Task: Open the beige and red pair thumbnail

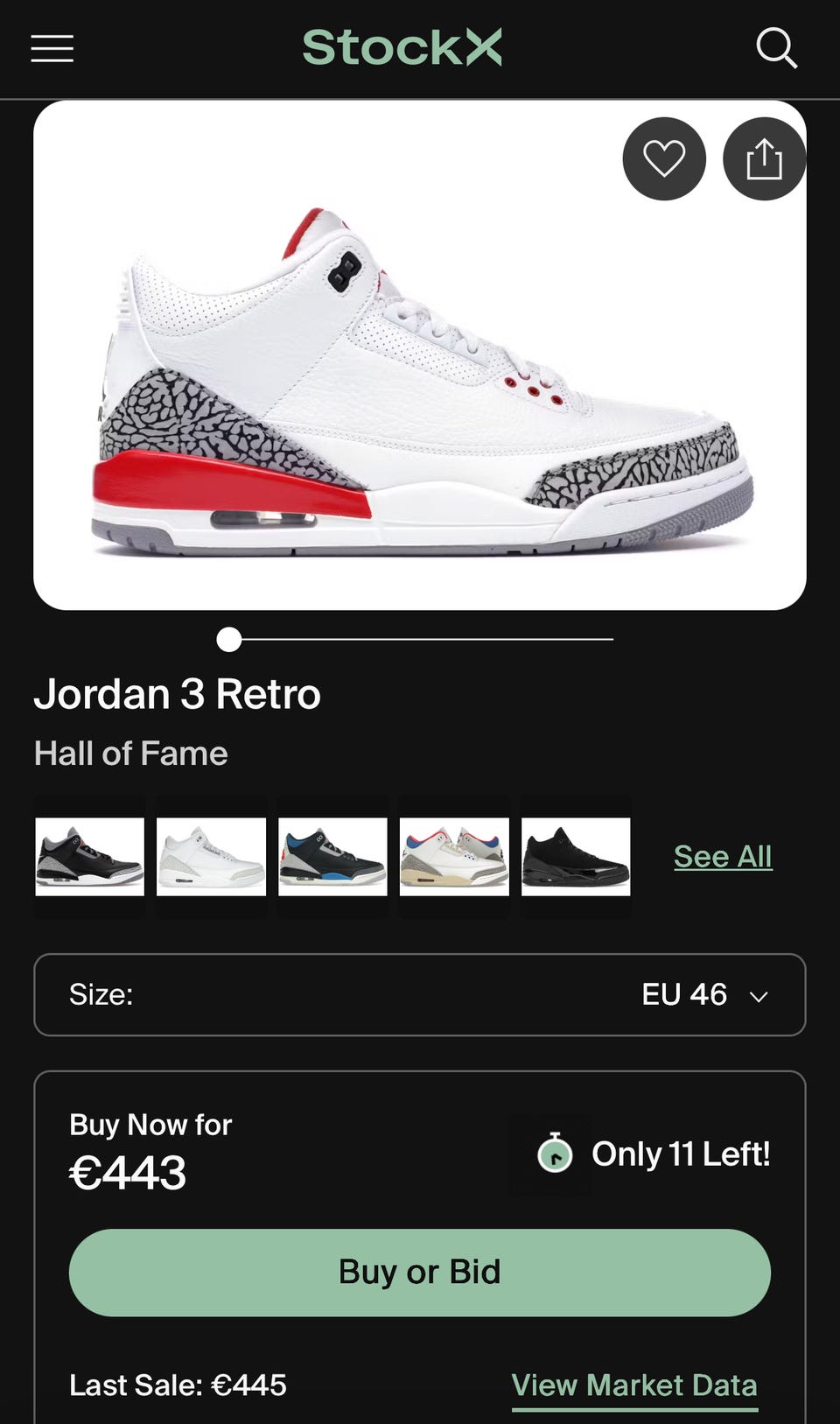Action: 454,856
